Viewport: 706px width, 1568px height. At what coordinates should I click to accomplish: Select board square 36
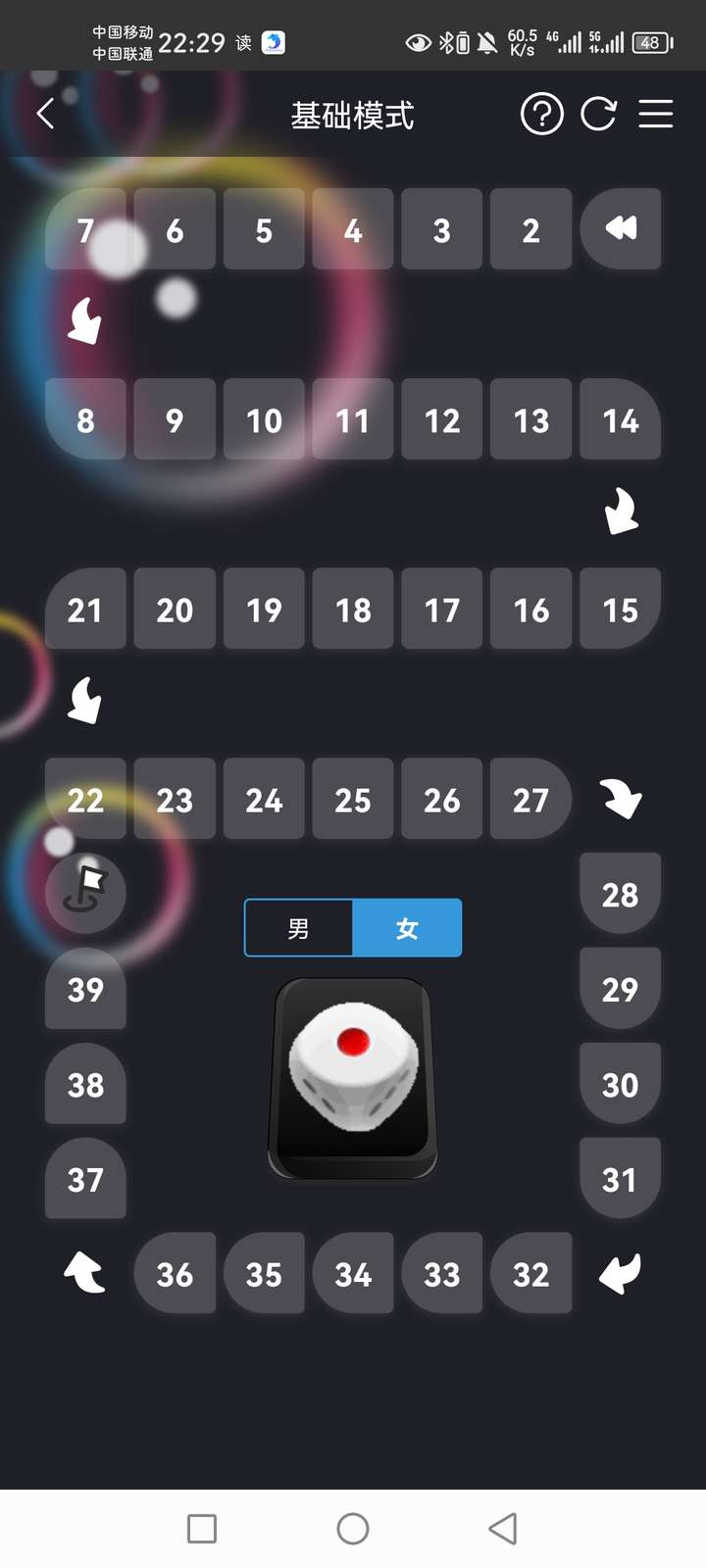[x=175, y=1273]
